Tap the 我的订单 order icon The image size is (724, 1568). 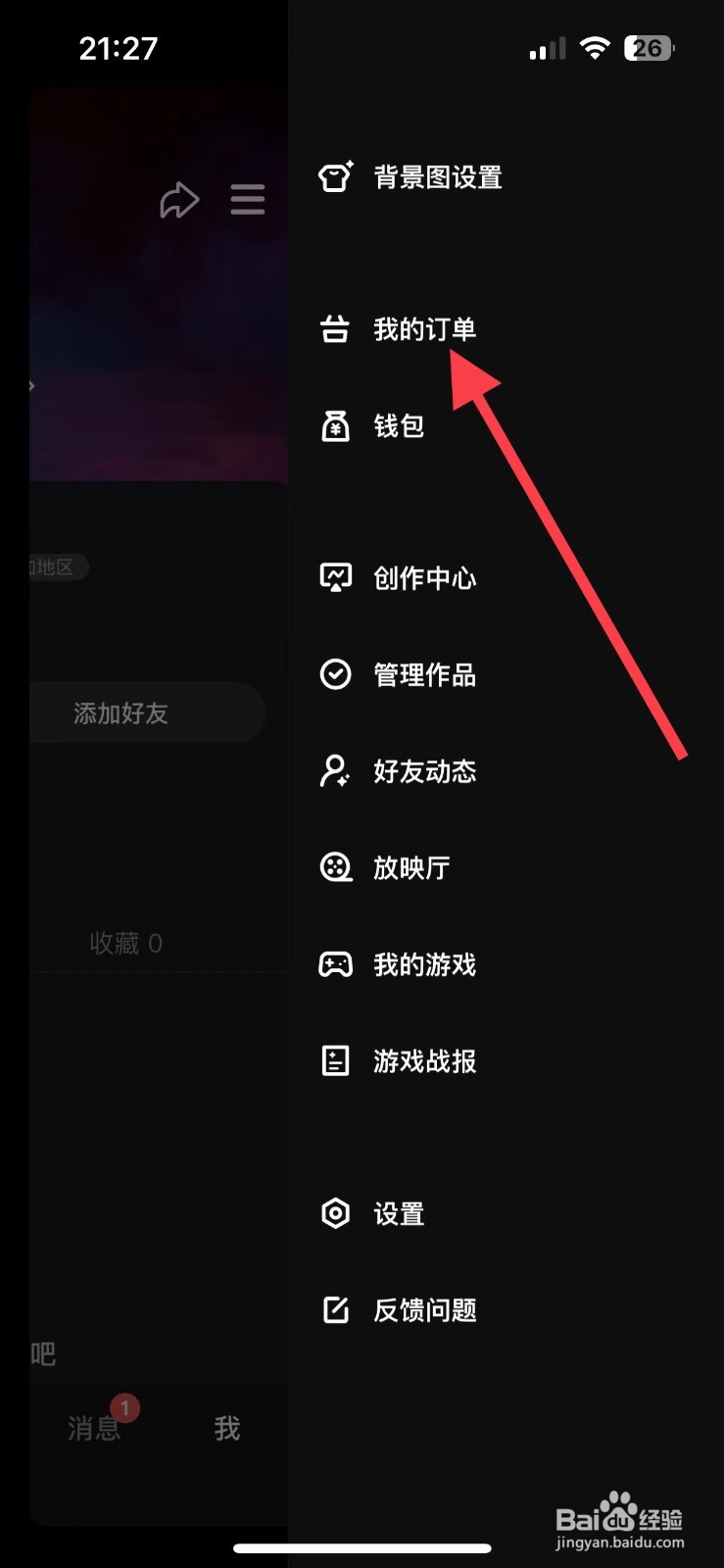click(335, 330)
